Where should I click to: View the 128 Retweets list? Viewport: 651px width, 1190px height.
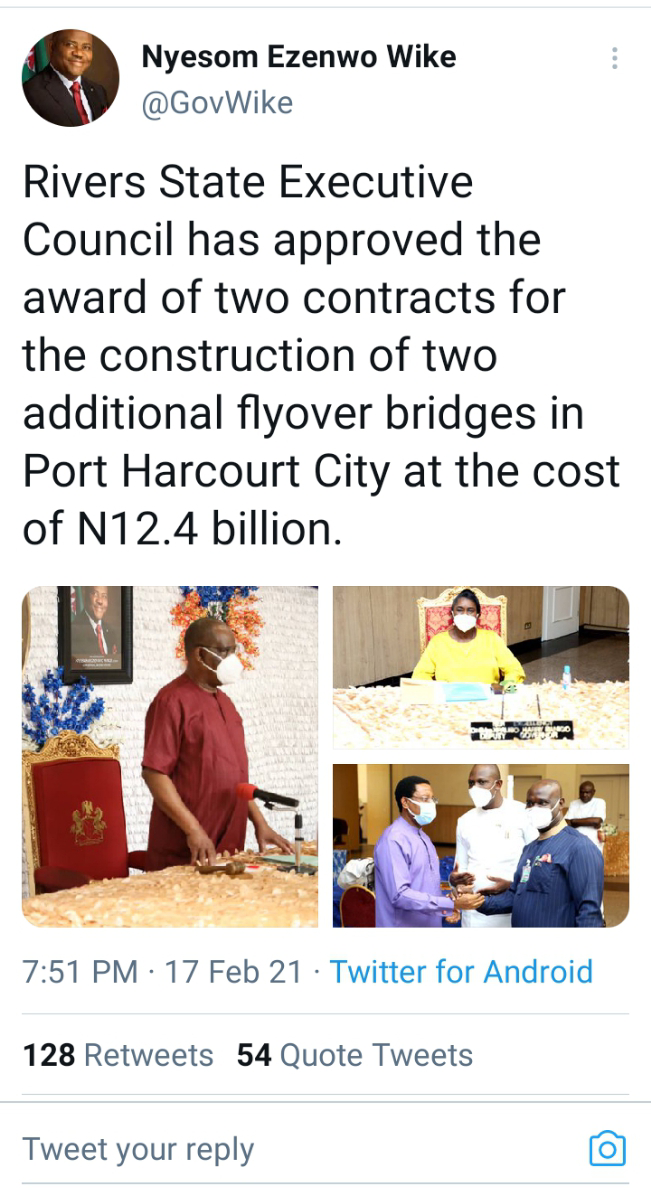click(x=118, y=1055)
